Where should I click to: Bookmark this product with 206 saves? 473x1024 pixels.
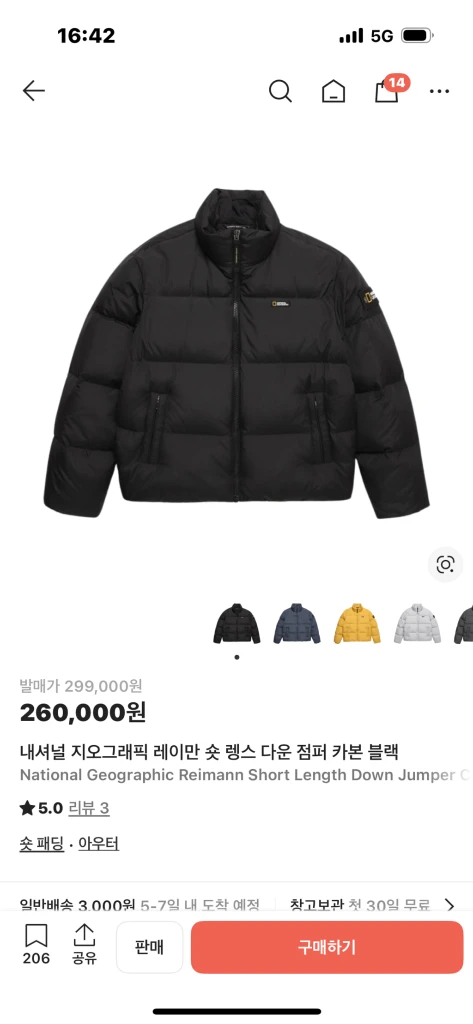pos(36,944)
